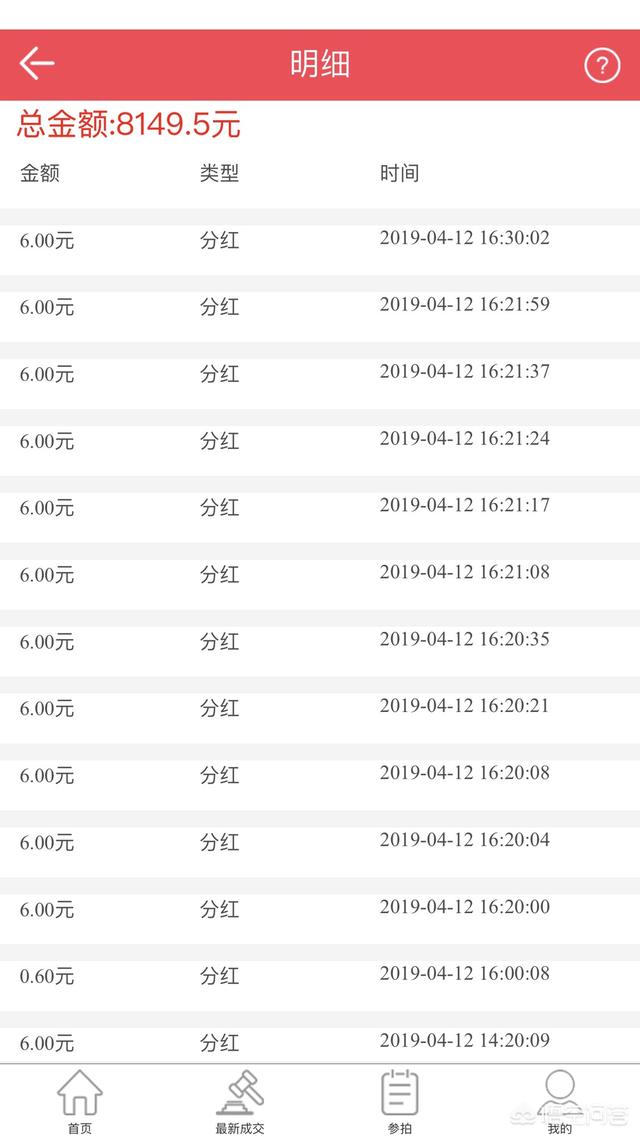The width and height of the screenshot is (640, 1137).
Task: Open the 最新成交 tab
Action: 240,1101
